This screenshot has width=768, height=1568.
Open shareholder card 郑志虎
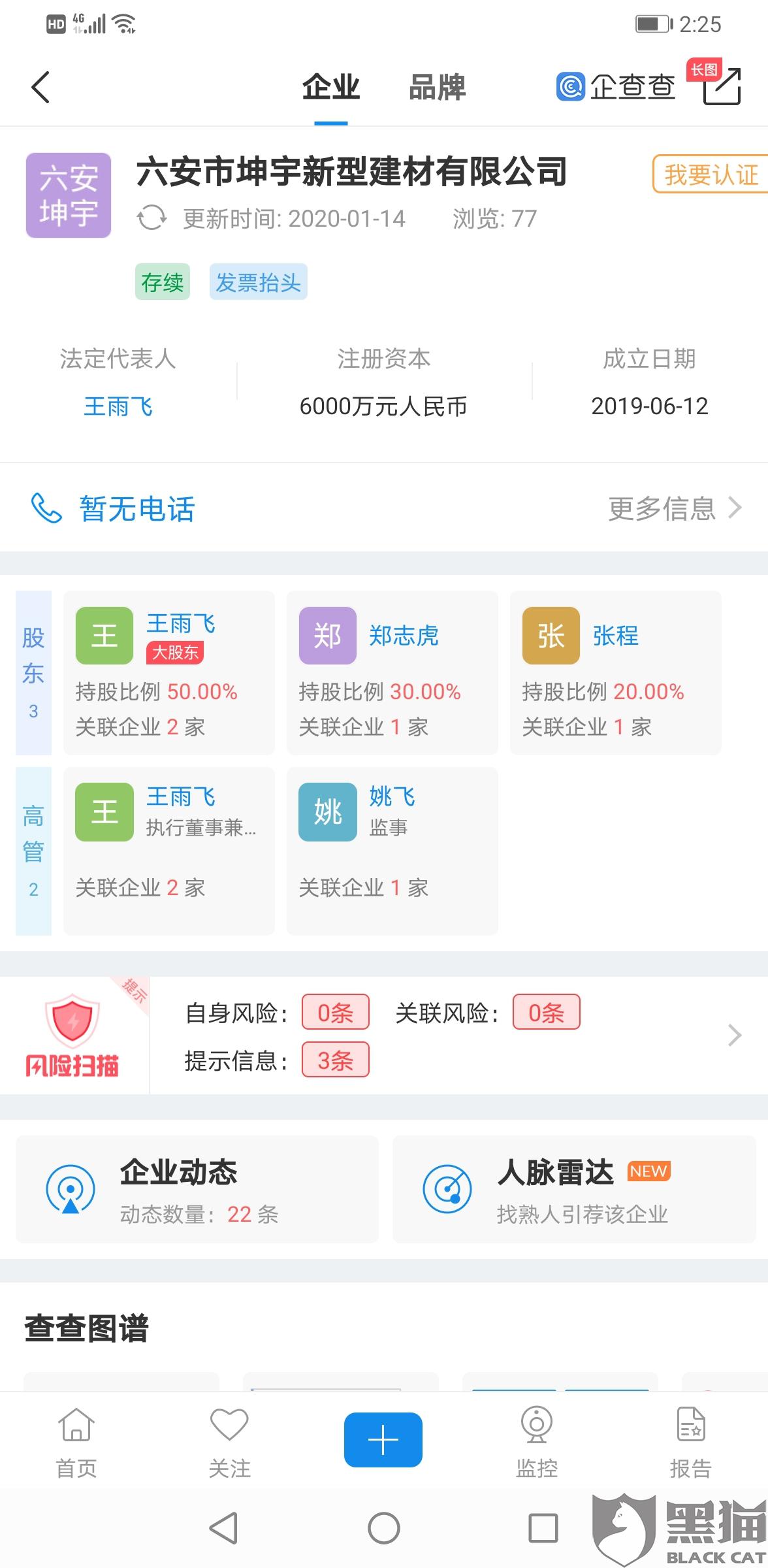(392, 673)
